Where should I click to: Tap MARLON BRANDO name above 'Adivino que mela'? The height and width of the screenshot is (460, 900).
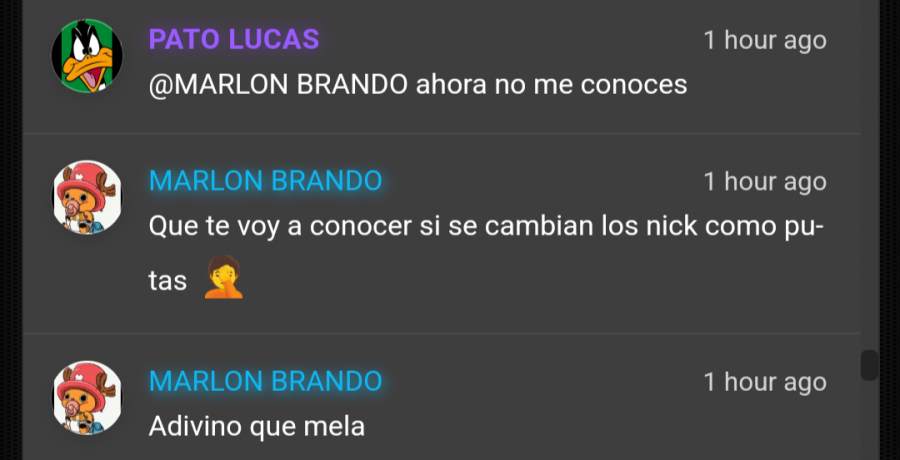[x=265, y=381]
